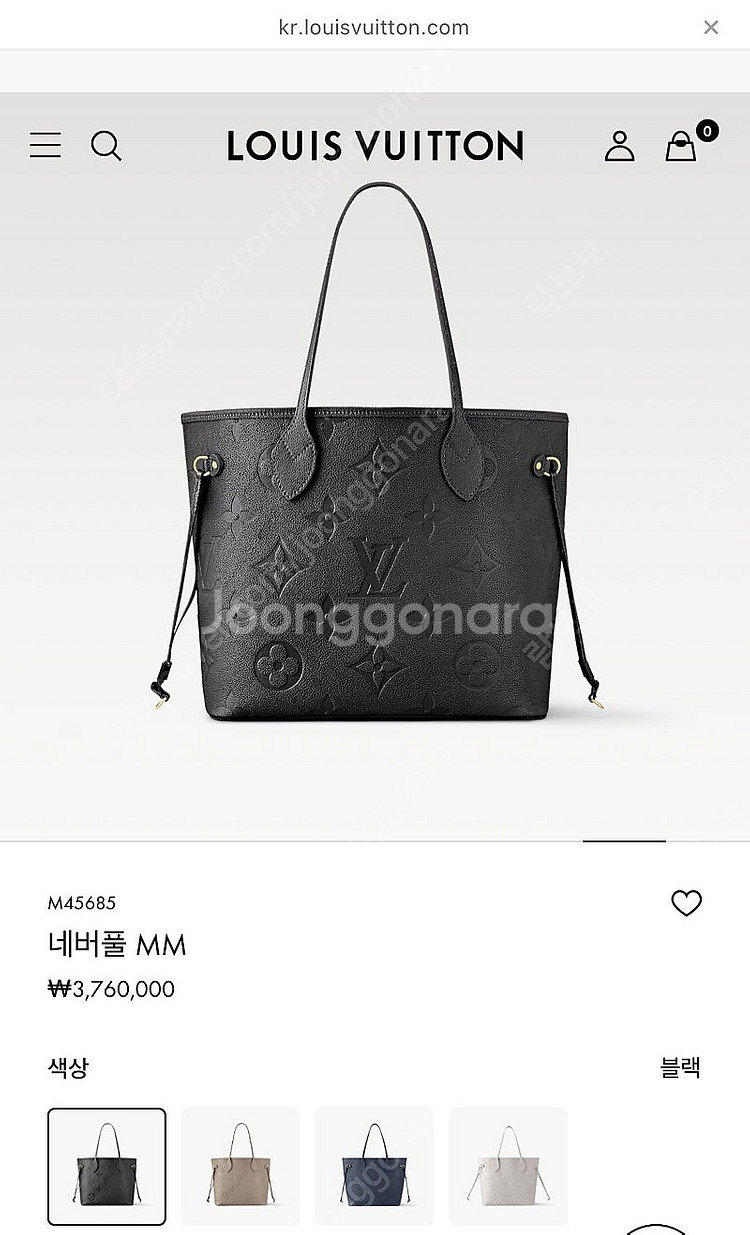Viewport: 750px width, 1235px height.
Task: Open the account profile icon
Action: point(620,146)
